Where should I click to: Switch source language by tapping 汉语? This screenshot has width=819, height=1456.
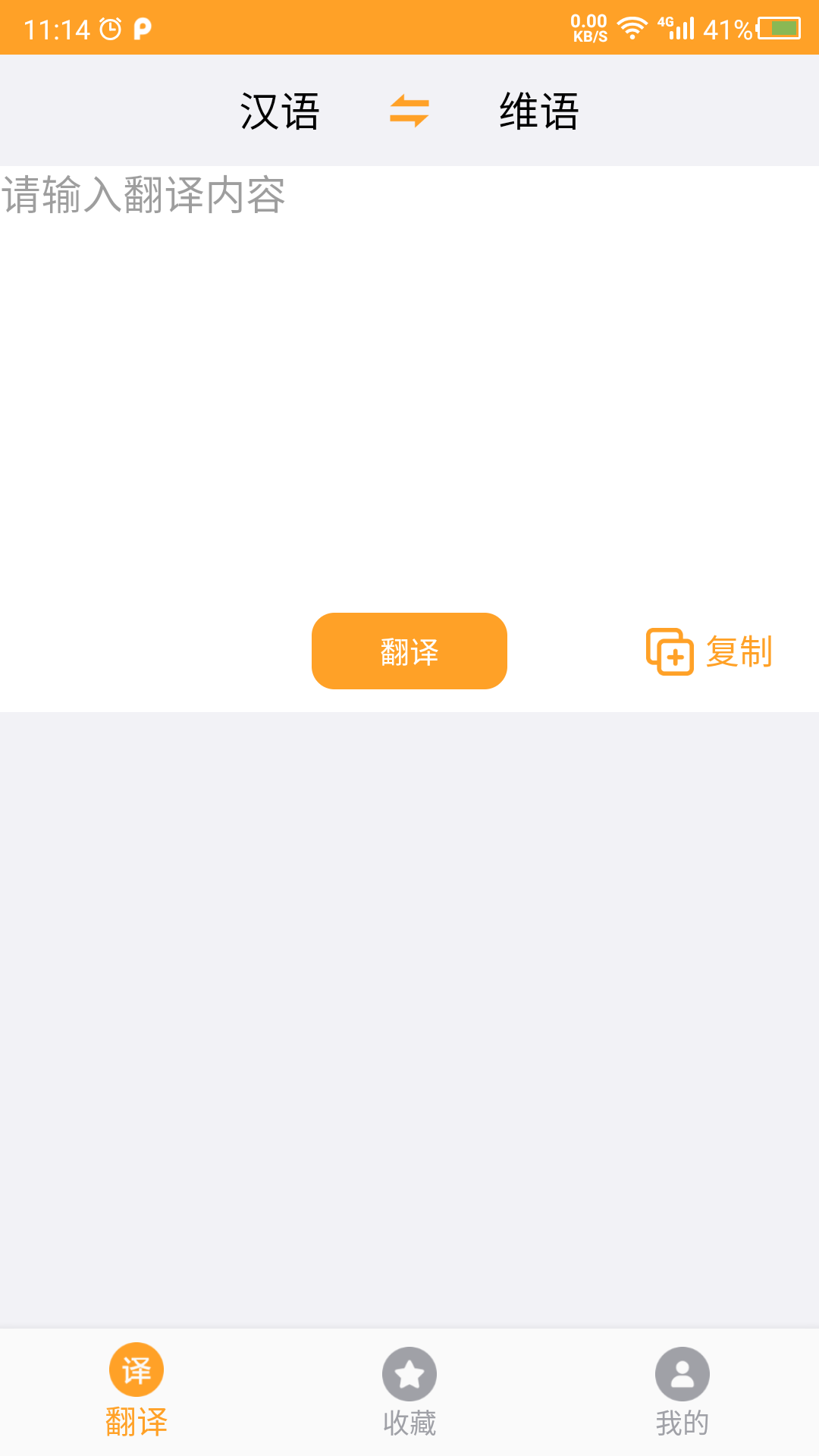[280, 111]
